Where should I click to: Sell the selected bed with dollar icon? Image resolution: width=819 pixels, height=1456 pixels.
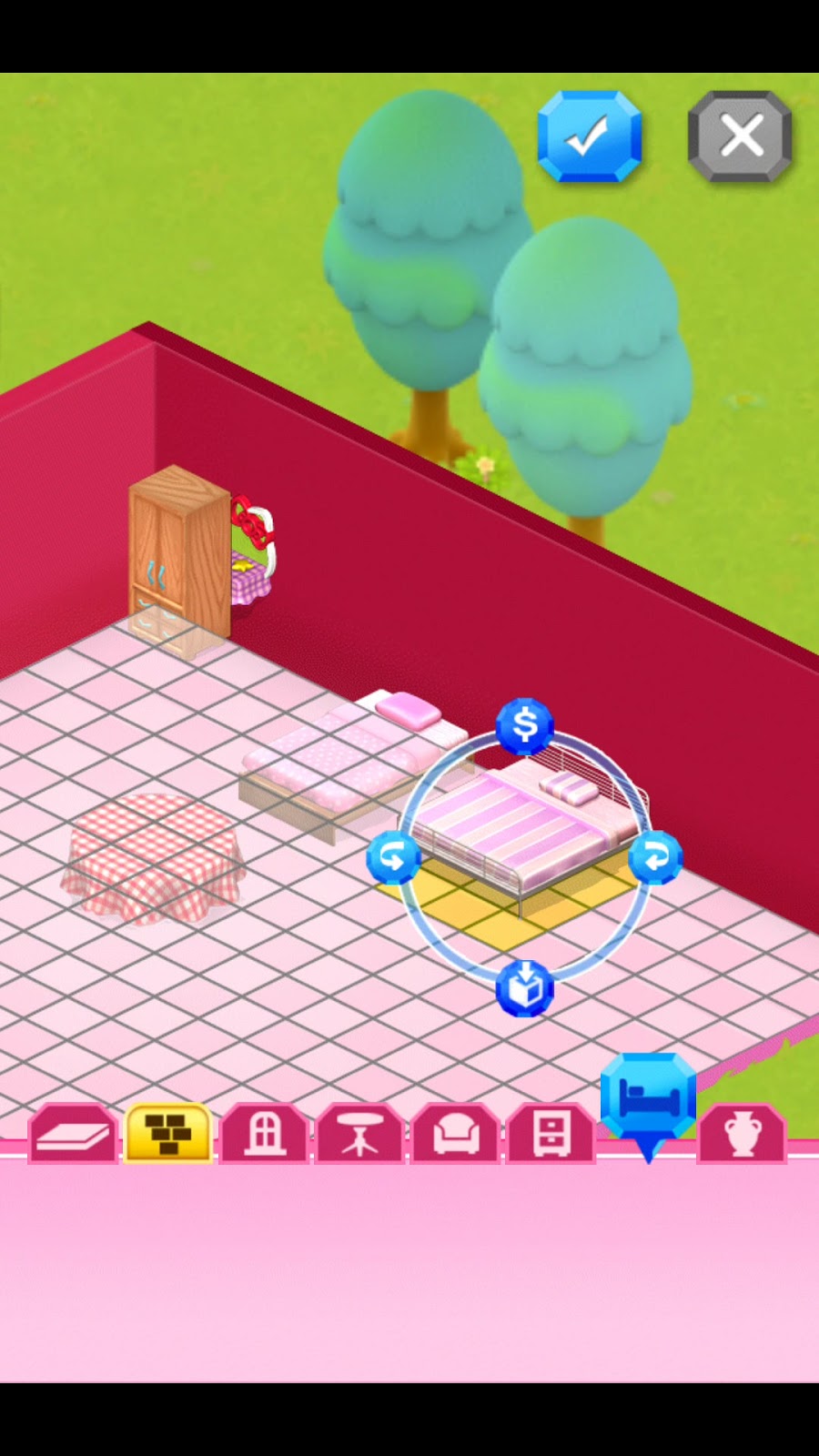coord(524,726)
